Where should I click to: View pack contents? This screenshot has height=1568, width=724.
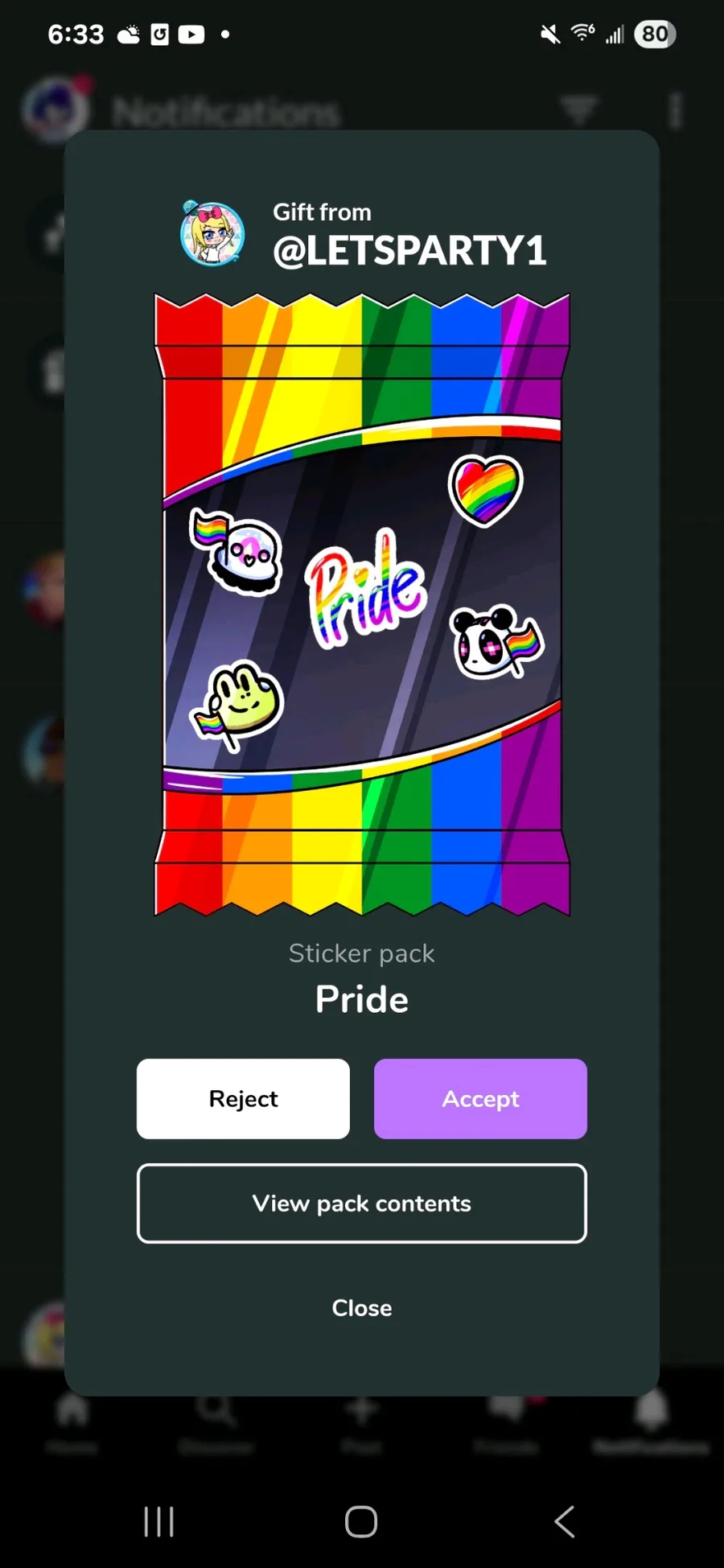[361, 1203]
